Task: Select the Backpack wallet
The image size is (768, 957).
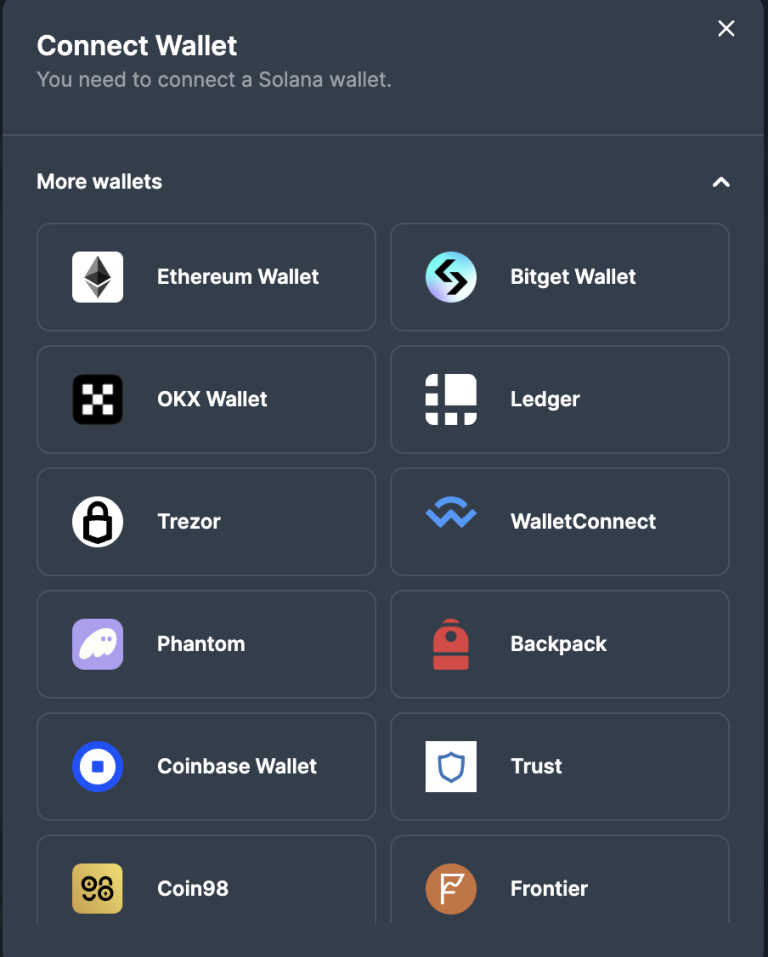Action: (559, 644)
